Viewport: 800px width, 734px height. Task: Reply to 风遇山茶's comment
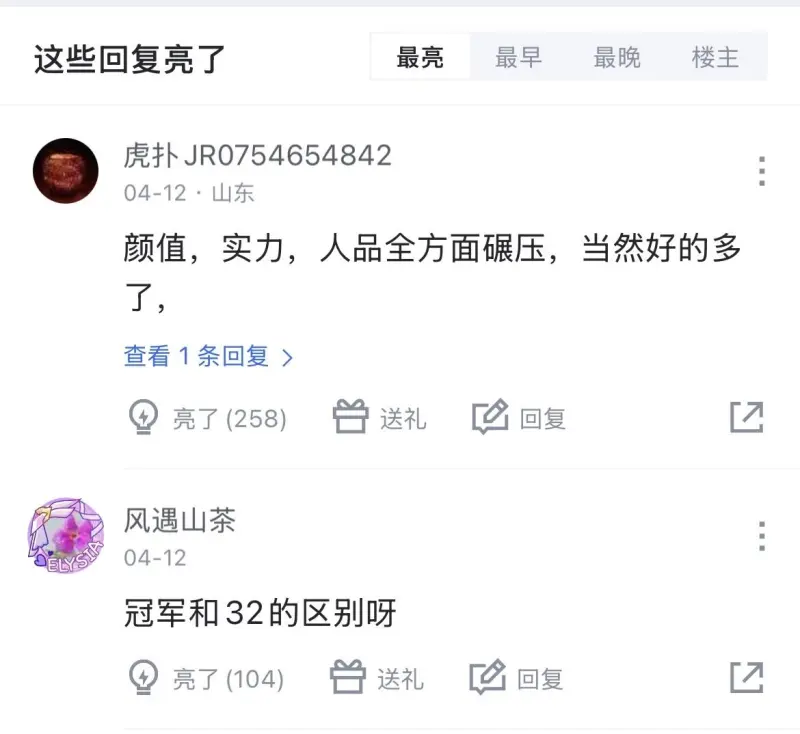pyautogui.click(x=518, y=679)
